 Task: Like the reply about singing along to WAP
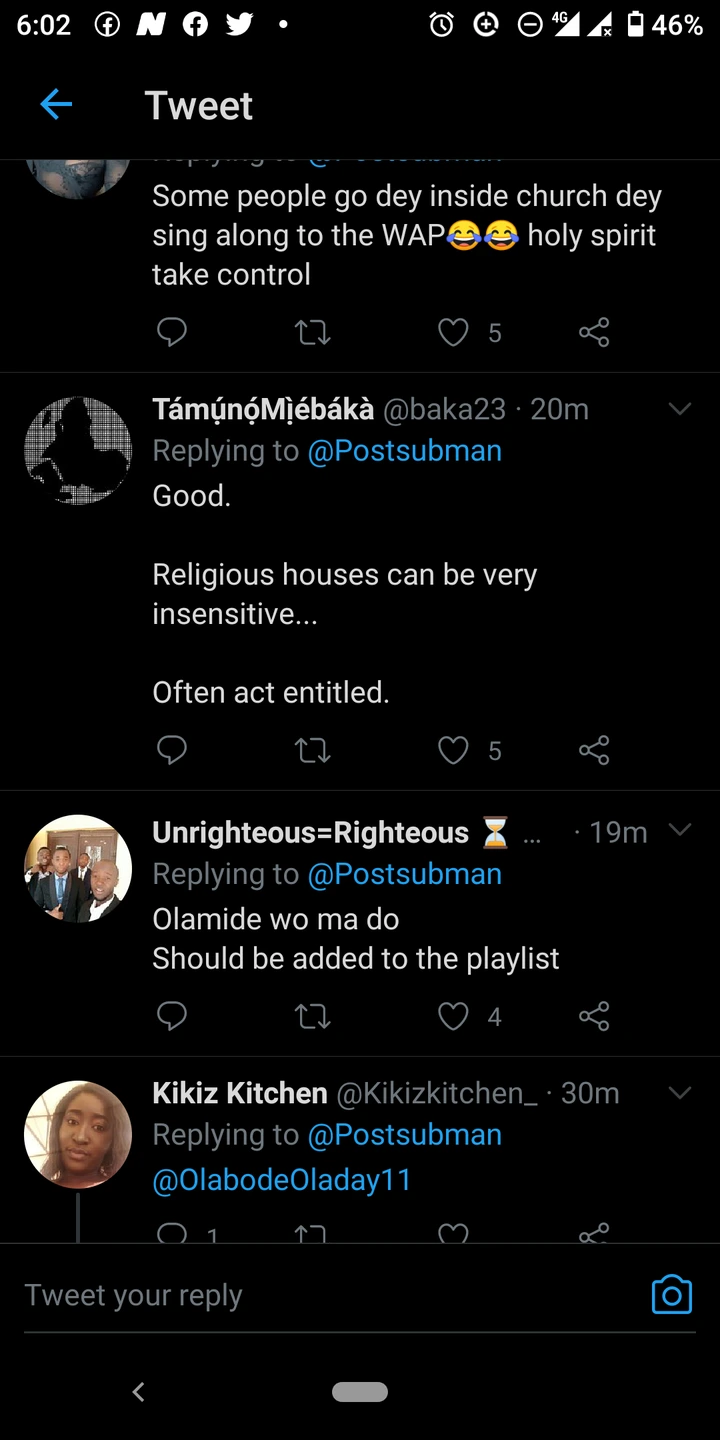(454, 332)
